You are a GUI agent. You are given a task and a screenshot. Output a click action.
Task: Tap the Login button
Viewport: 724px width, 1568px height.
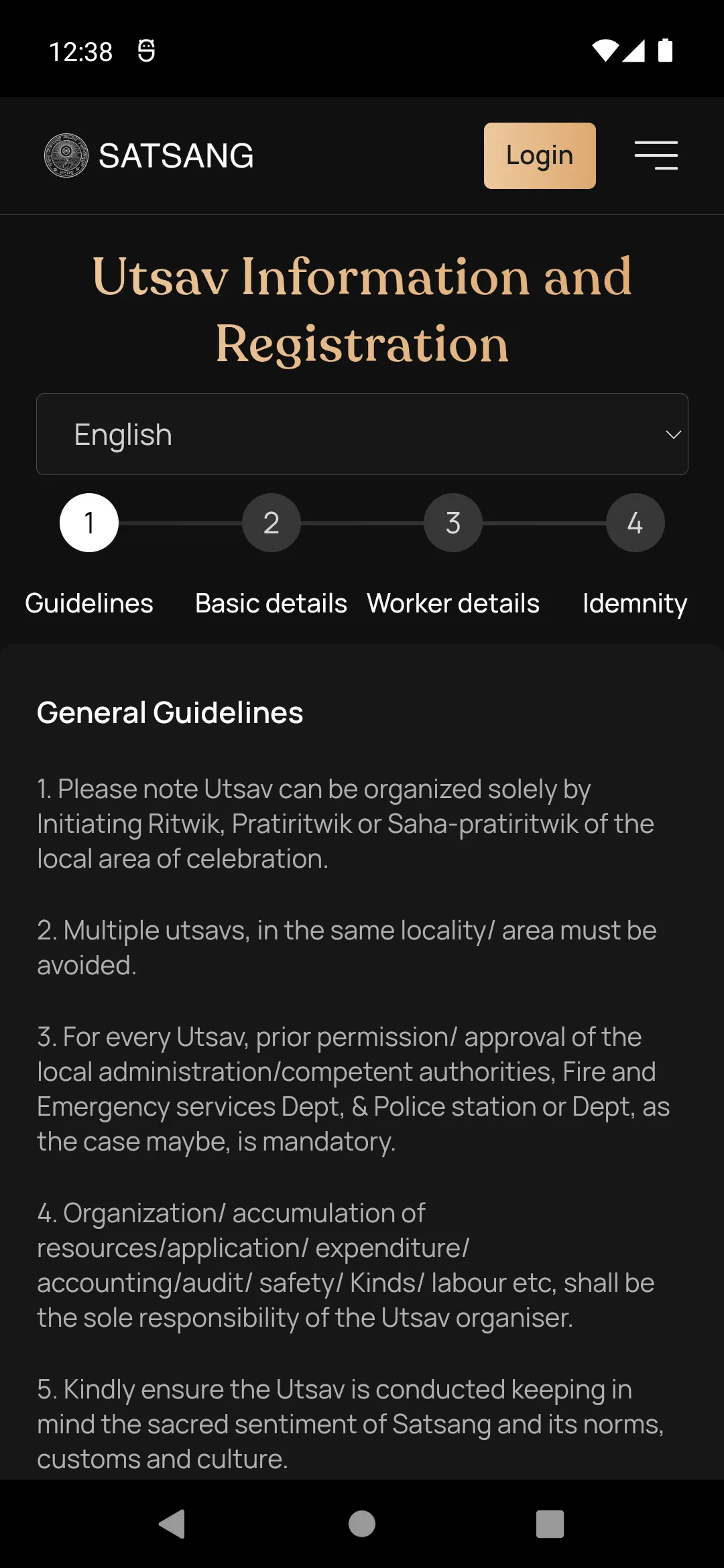pos(539,154)
